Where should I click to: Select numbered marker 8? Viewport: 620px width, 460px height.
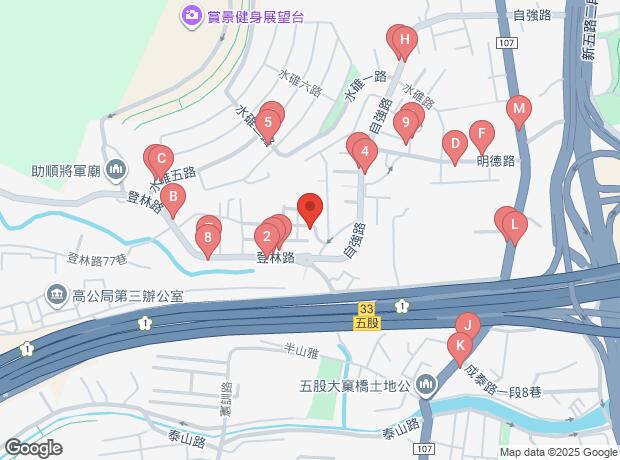tap(208, 238)
